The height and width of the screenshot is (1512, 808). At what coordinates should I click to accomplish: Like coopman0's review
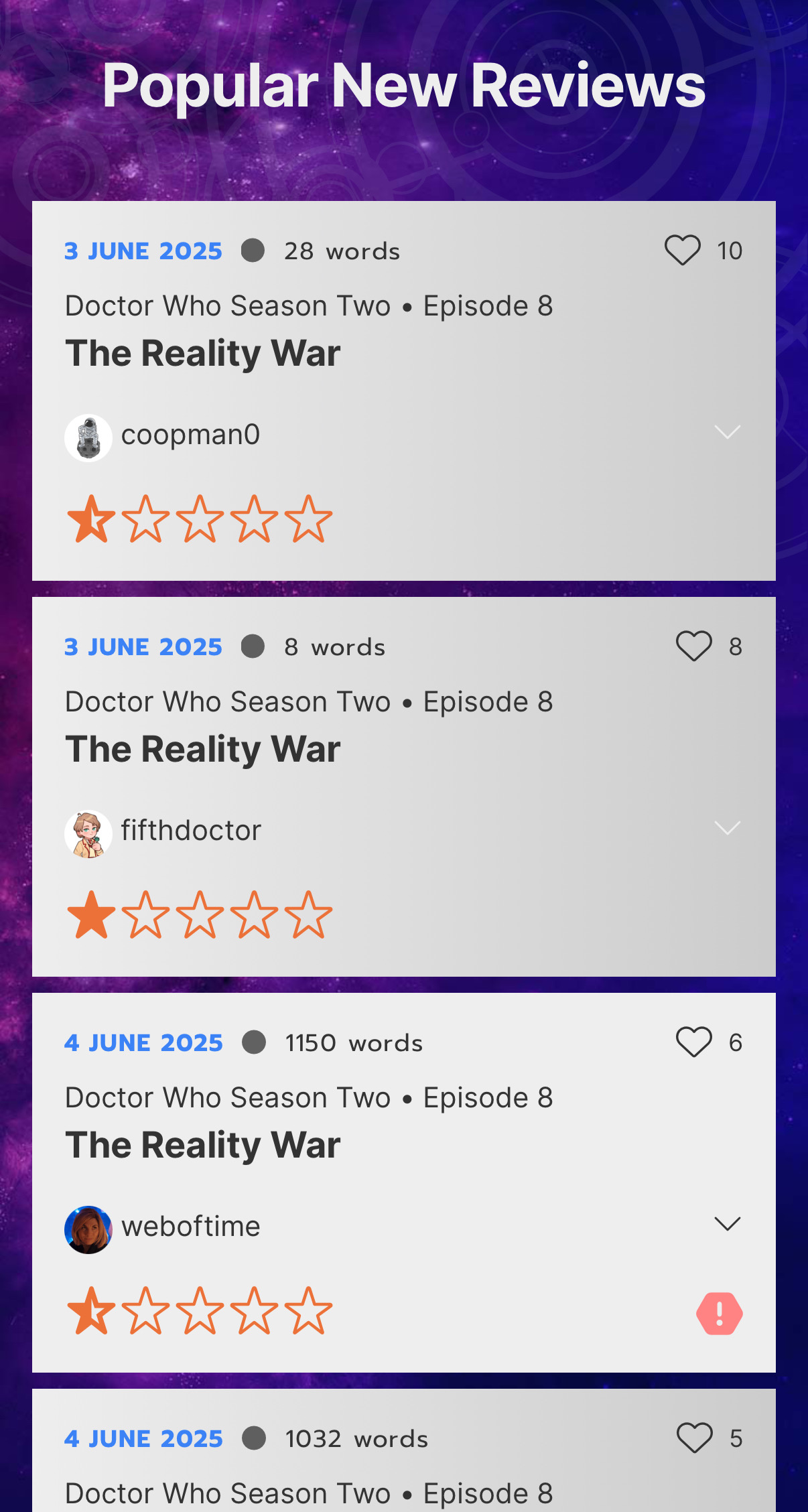pyautogui.click(x=682, y=251)
